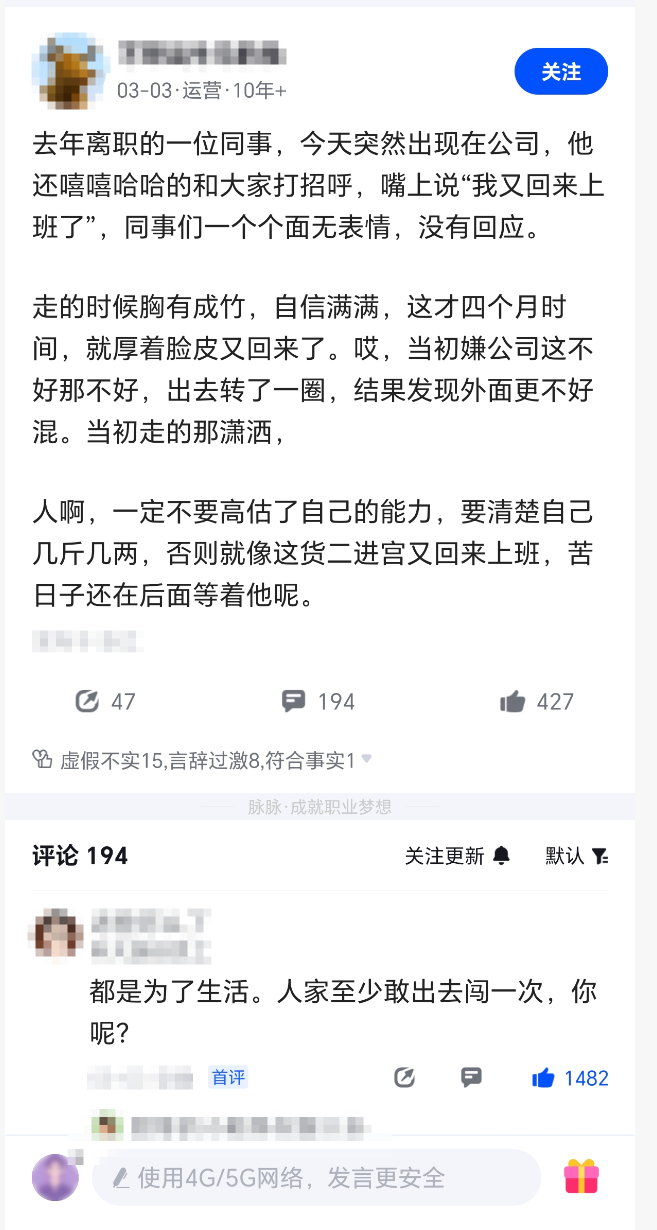
Task: Turn on 关注更新 for comment updates
Action: [x=457, y=856]
